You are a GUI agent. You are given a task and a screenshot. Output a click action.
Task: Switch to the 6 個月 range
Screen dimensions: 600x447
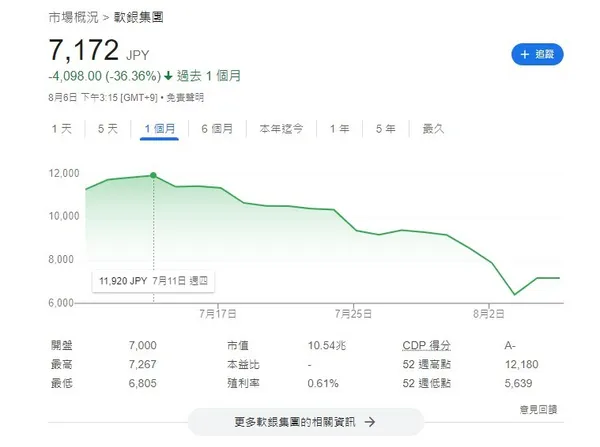[217, 128]
